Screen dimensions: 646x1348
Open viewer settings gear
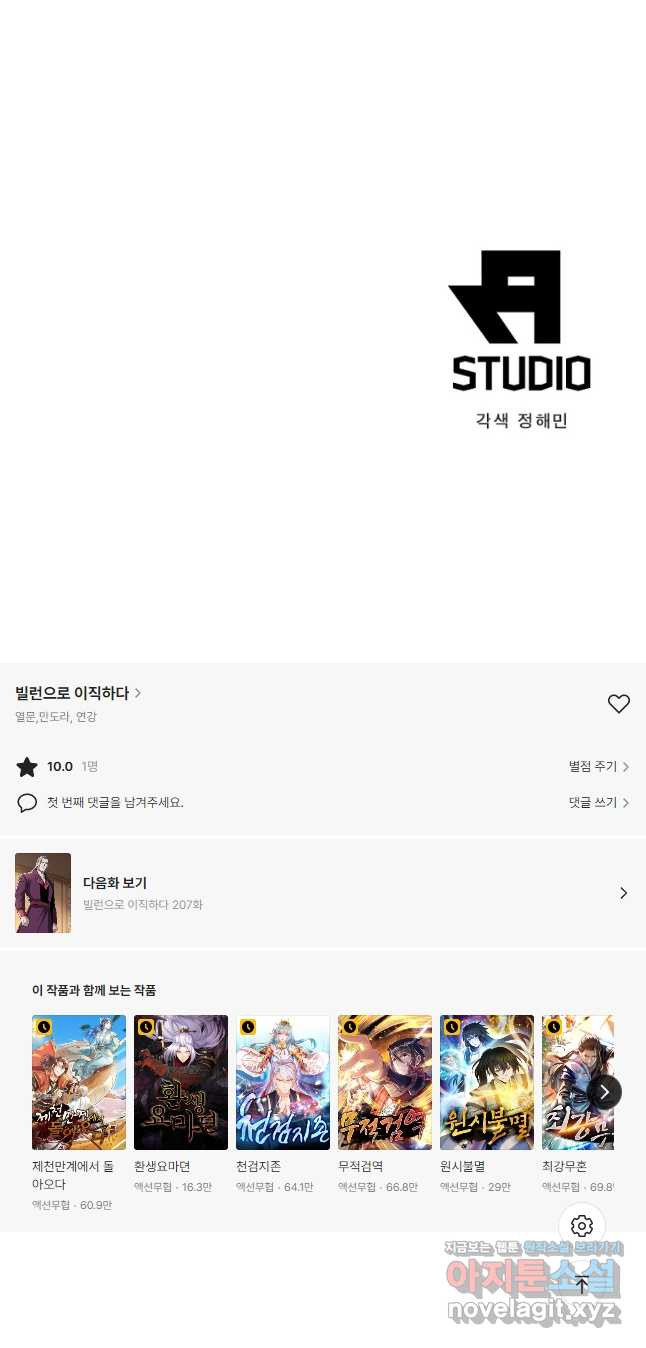point(582,1226)
